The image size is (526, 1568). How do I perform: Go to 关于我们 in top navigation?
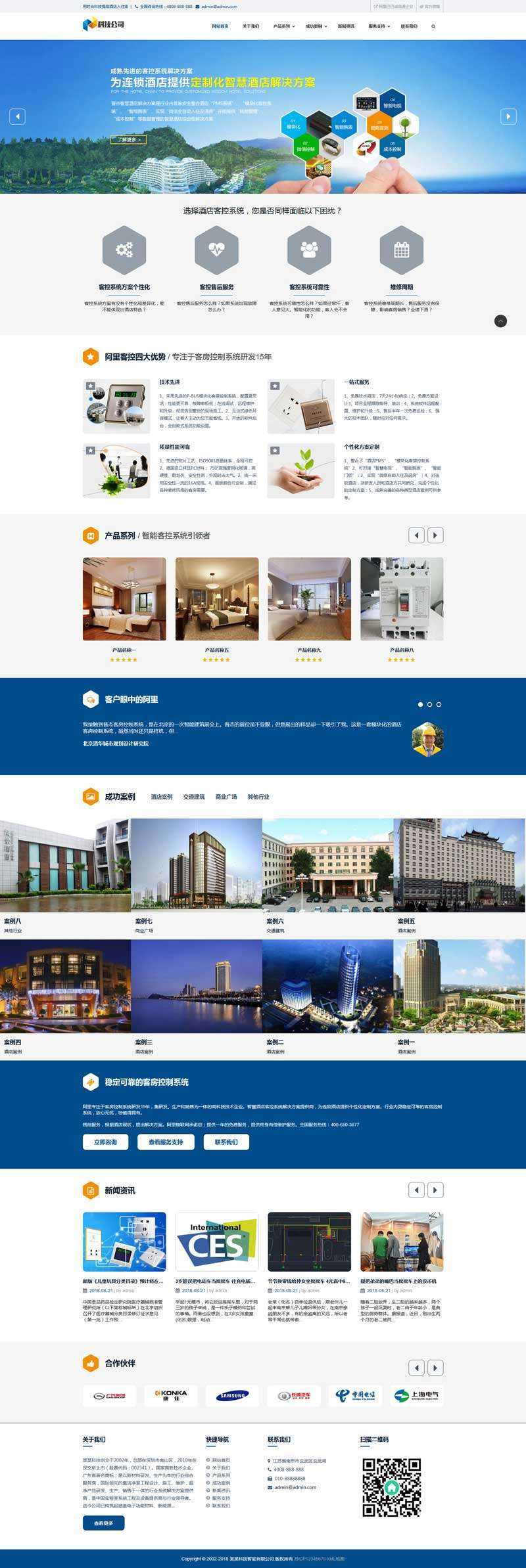pyautogui.click(x=251, y=27)
